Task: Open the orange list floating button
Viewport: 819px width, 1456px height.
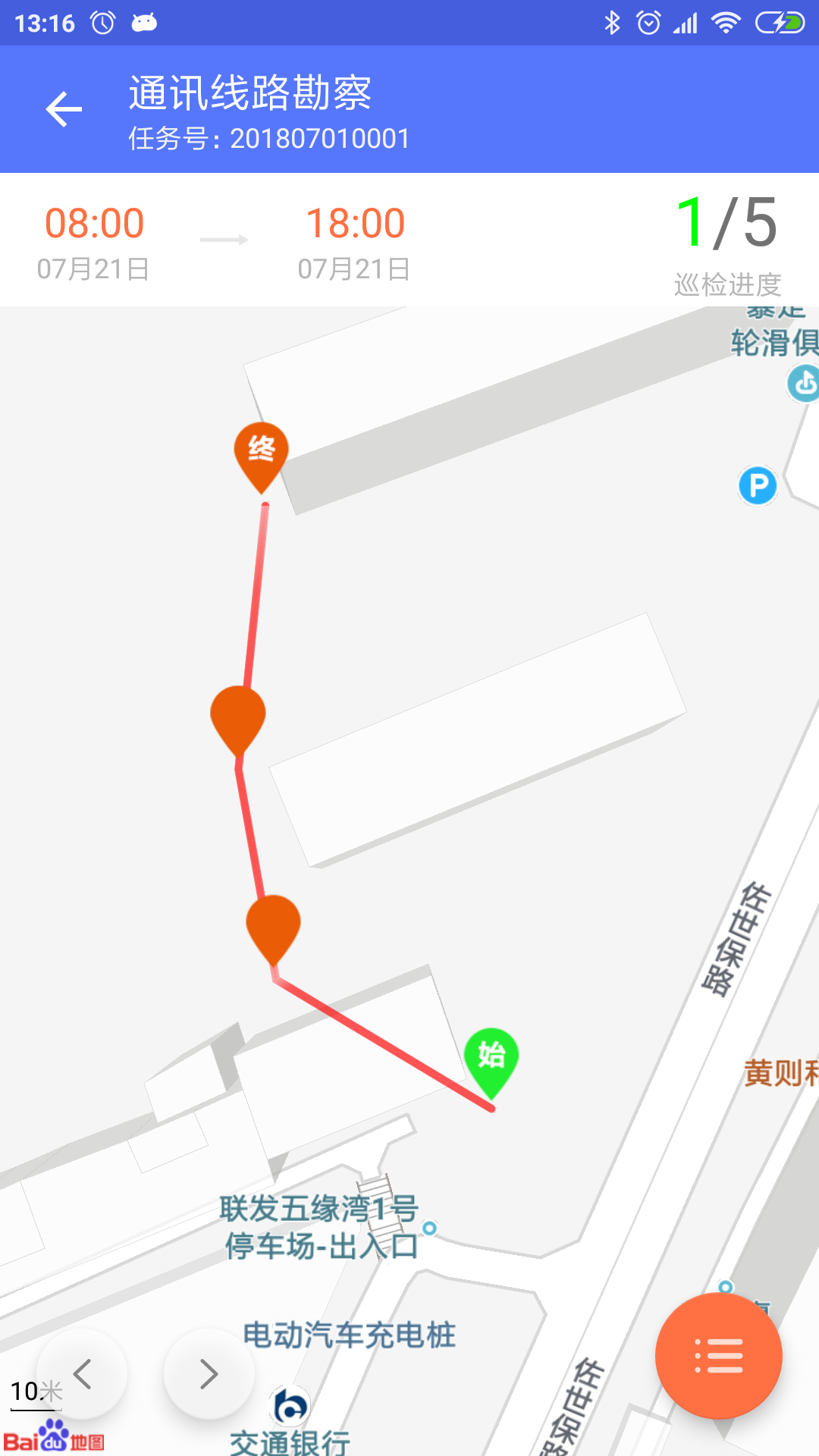Action: (x=718, y=1356)
